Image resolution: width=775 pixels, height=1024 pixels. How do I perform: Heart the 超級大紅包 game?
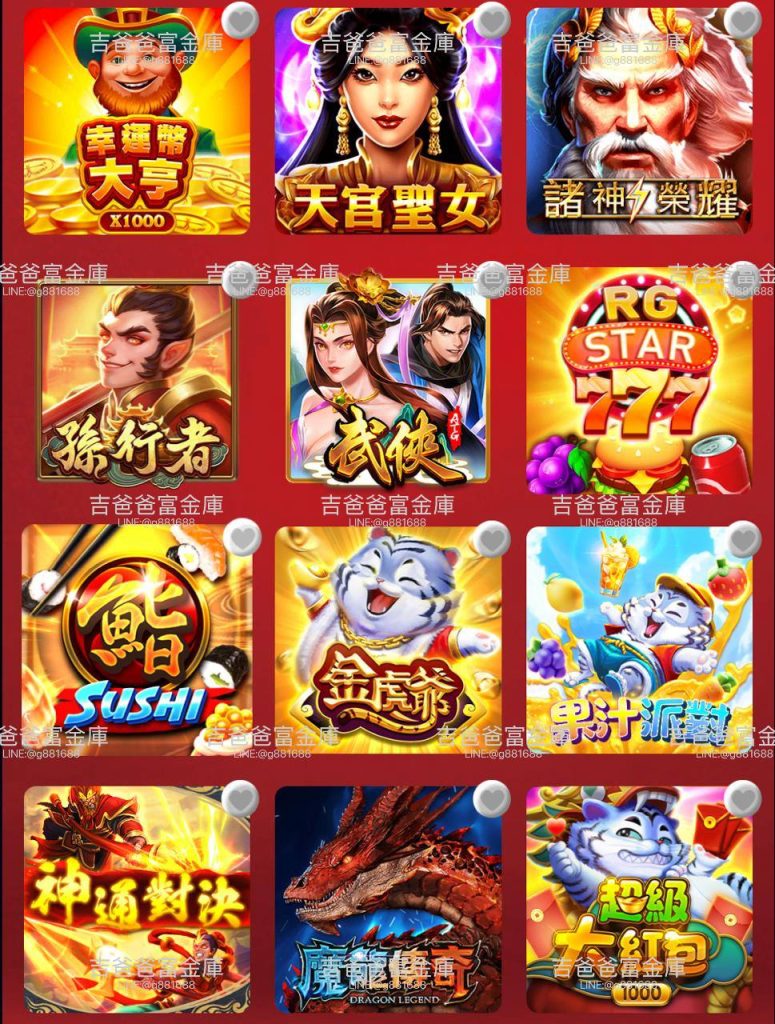[743, 798]
